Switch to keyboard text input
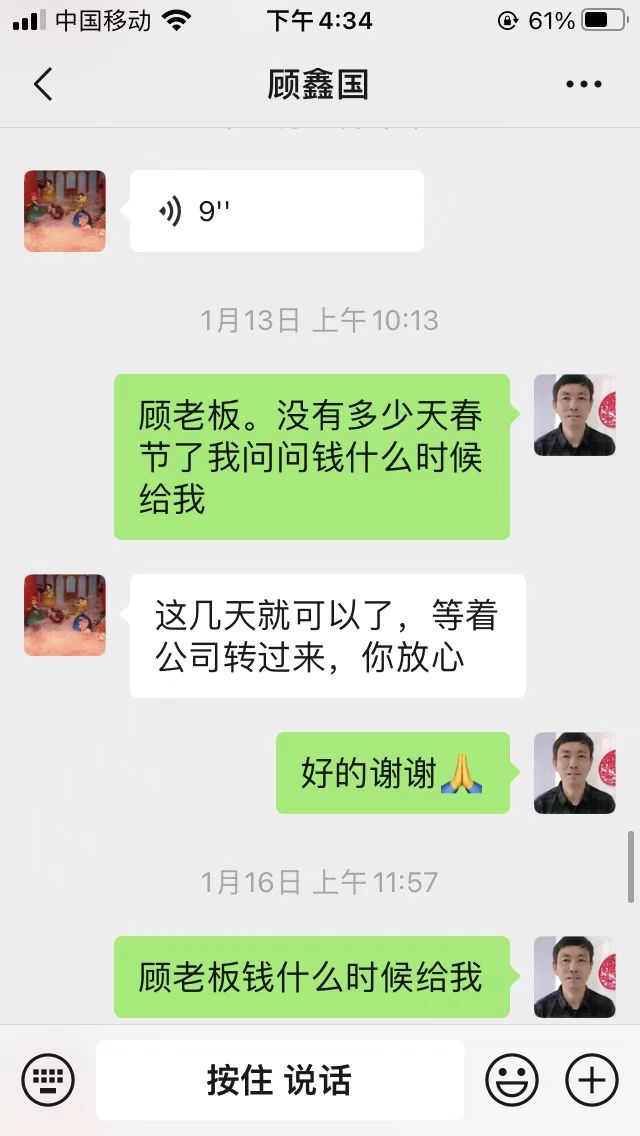This screenshot has height=1136, width=640. [48, 1080]
